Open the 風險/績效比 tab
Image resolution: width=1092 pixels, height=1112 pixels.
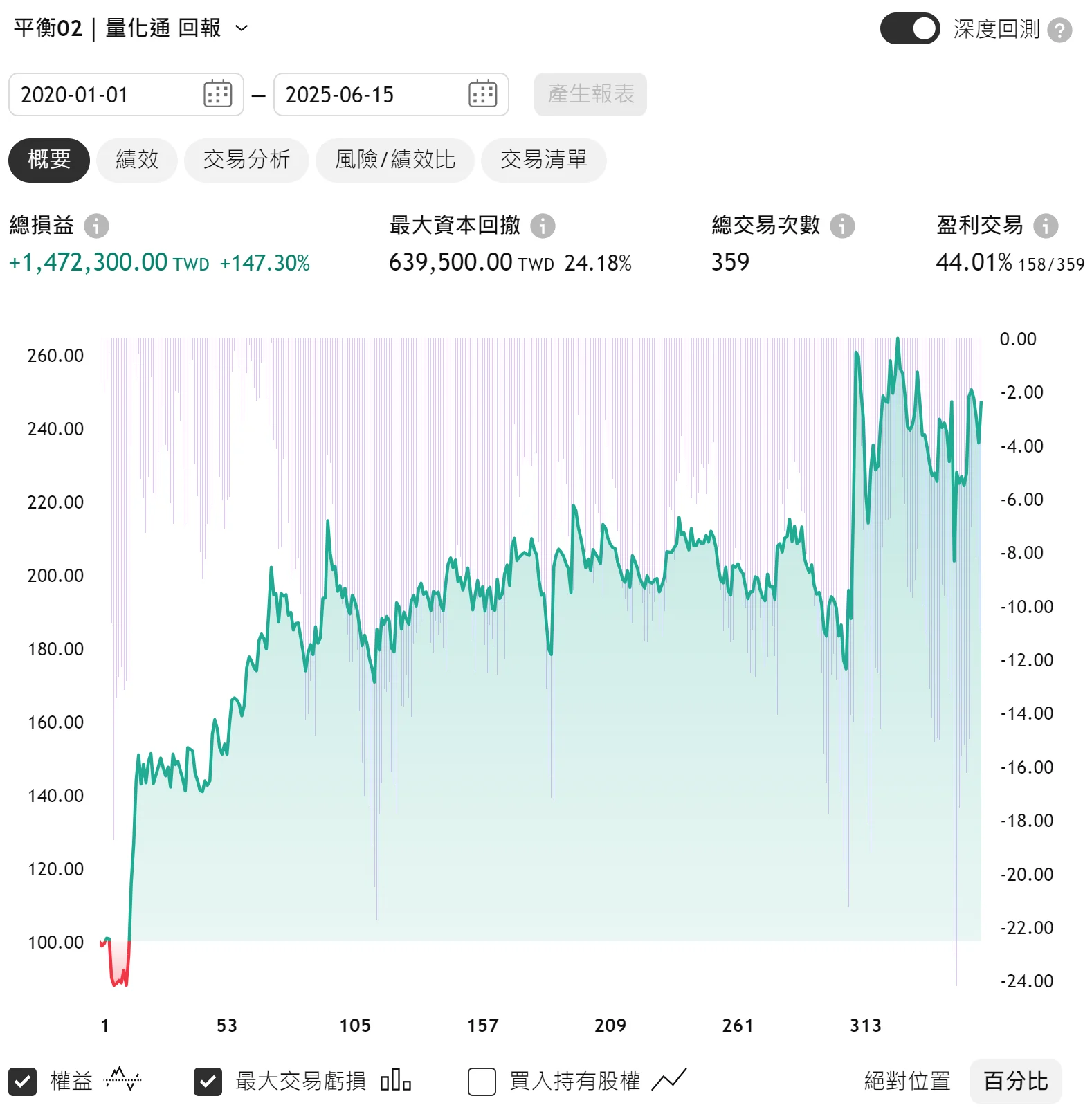coord(395,160)
